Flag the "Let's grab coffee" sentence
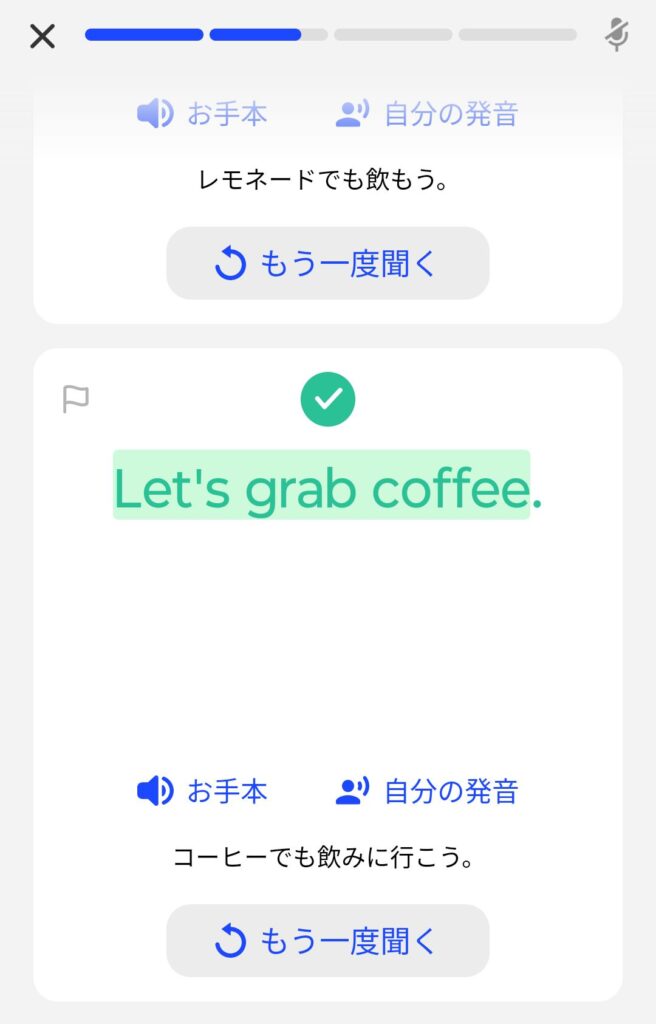 pyautogui.click(x=76, y=399)
